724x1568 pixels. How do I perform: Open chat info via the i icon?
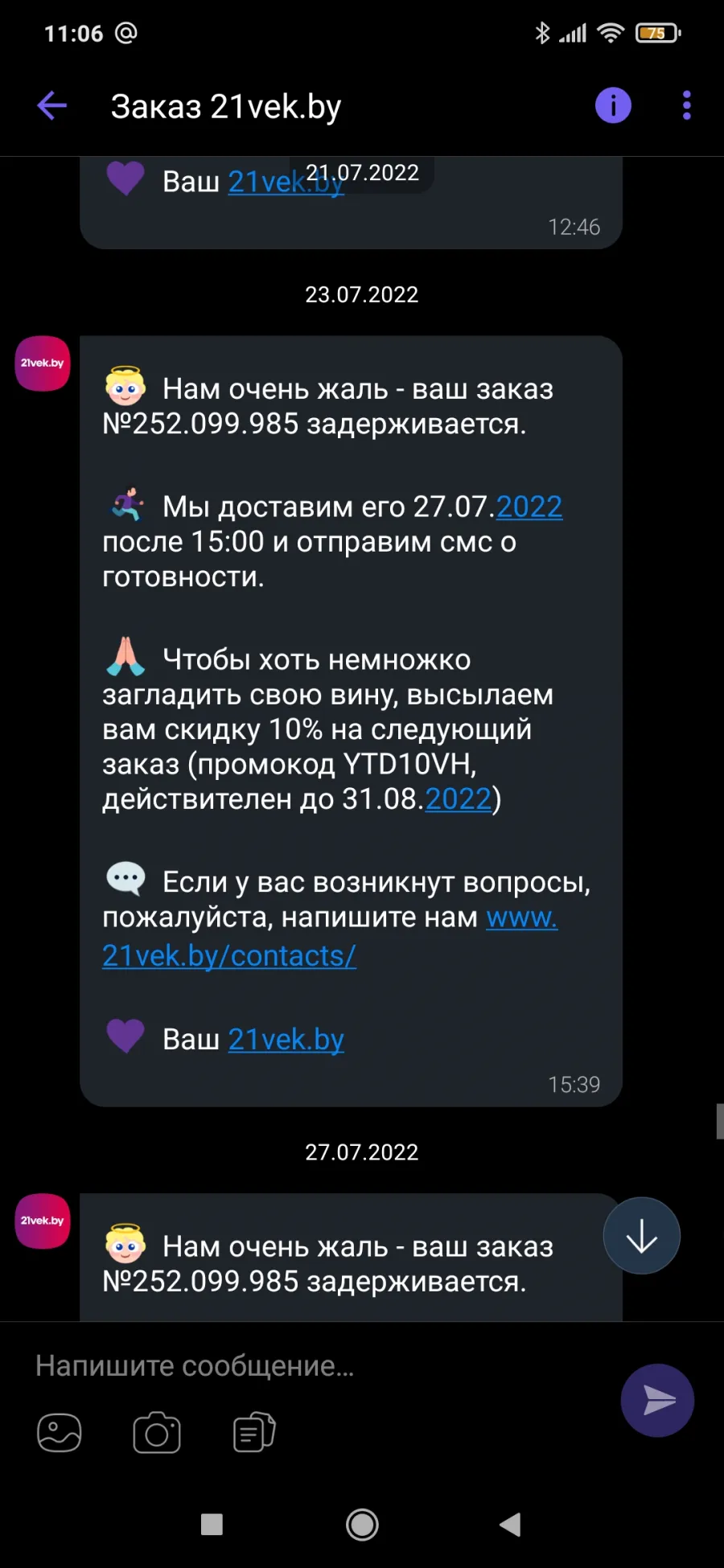click(x=613, y=105)
